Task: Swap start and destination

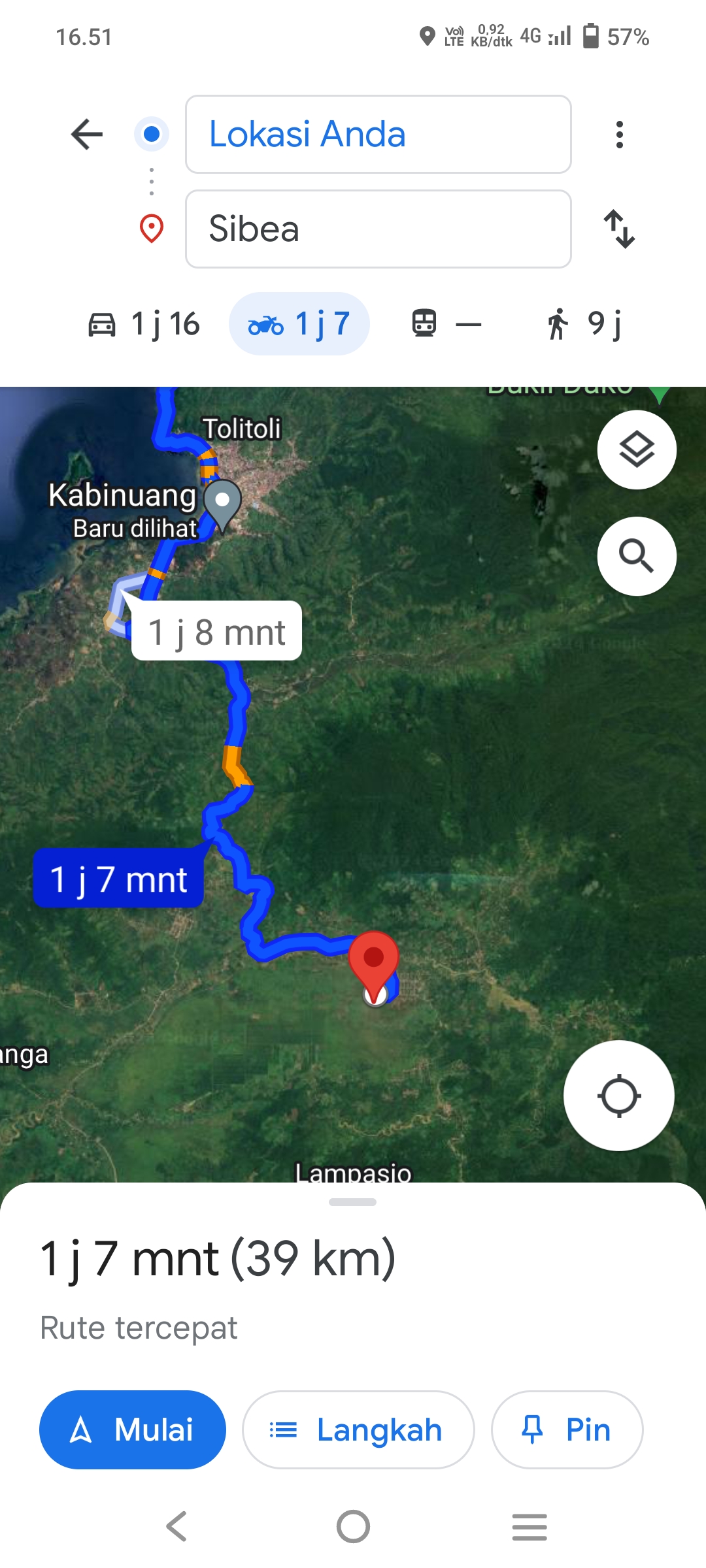Action: (x=619, y=229)
